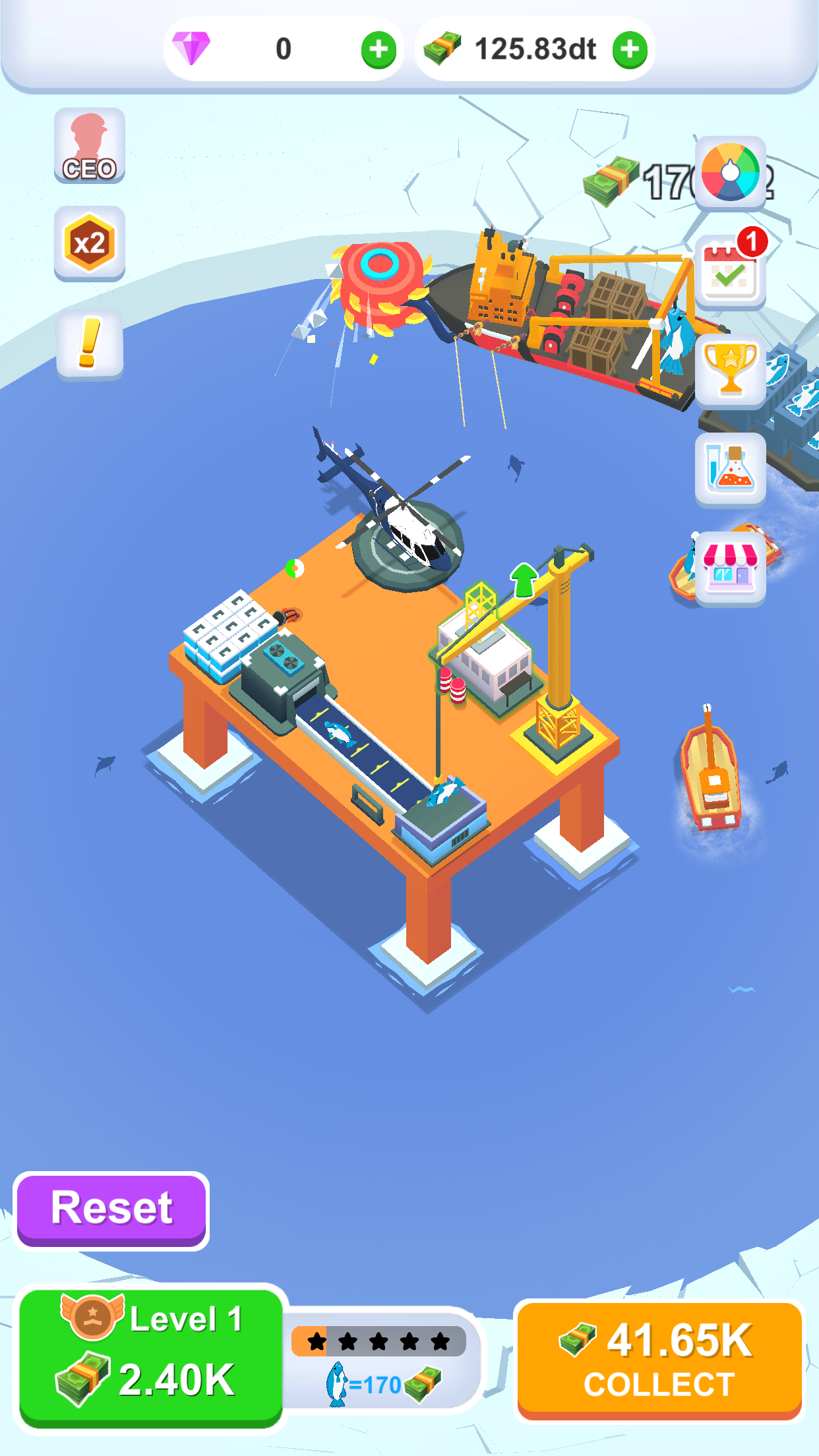819x1456 pixels.
Task: Upgrade Level 1 for 2.40K
Action: (x=151, y=1358)
